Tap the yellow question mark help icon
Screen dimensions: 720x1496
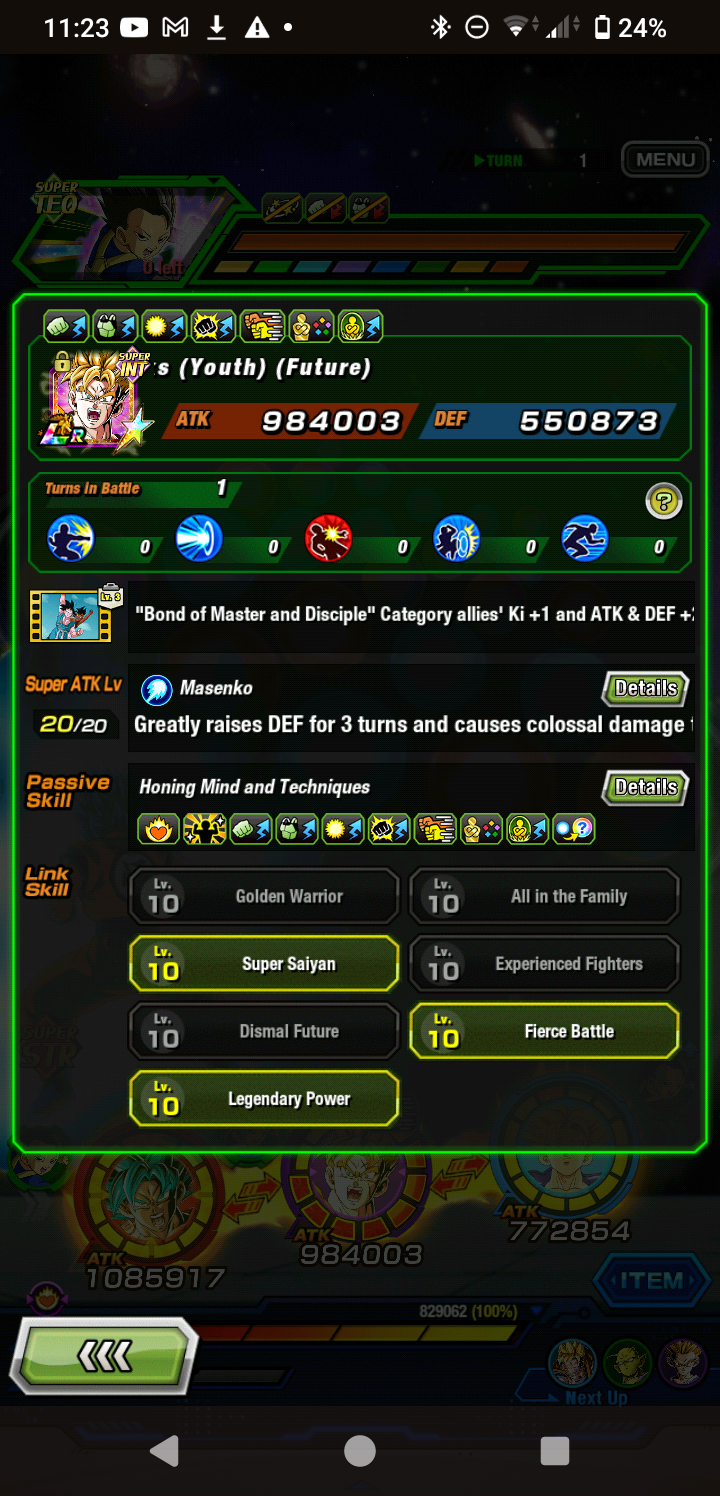(664, 502)
